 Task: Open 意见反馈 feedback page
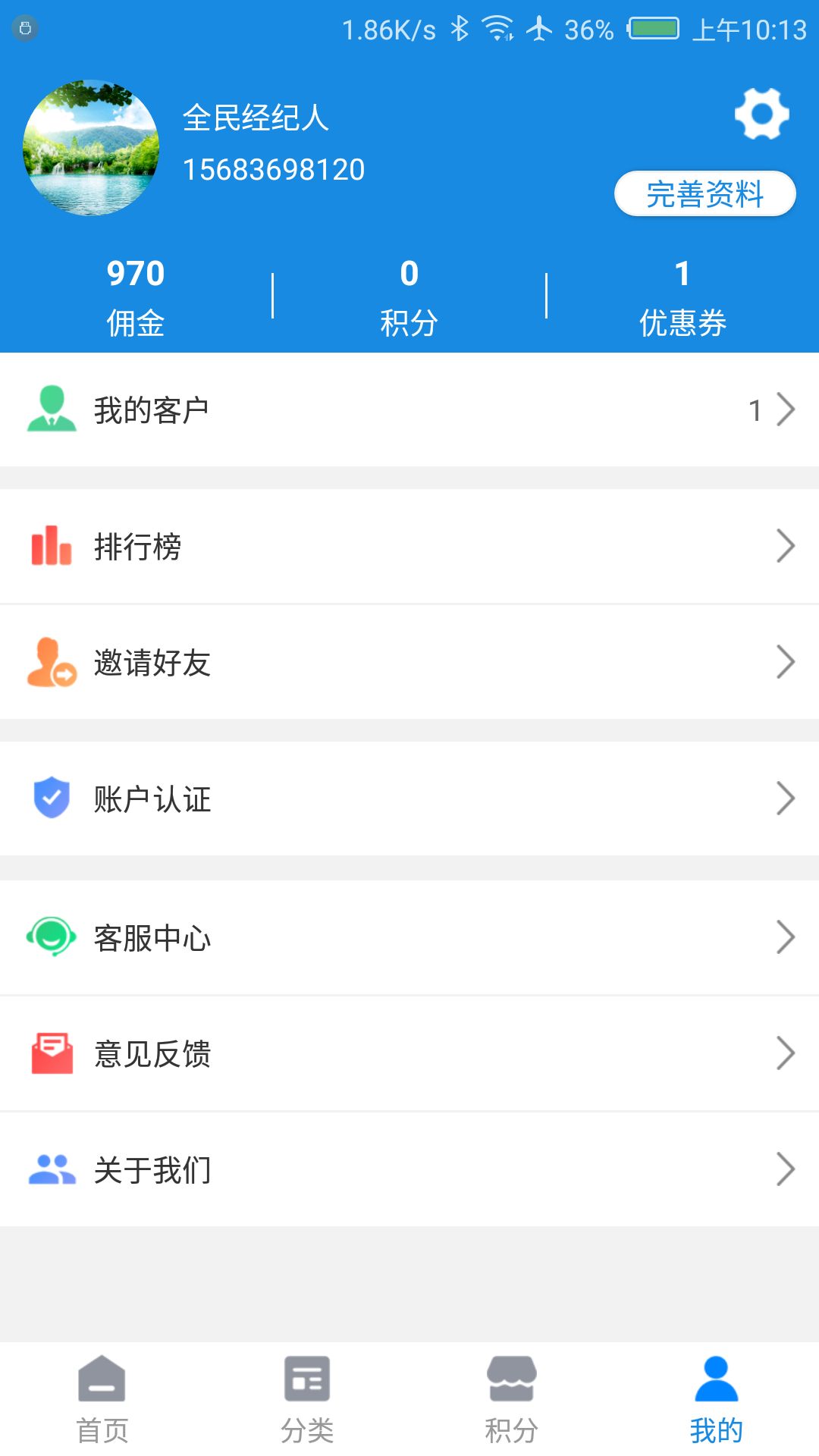click(409, 1054)
